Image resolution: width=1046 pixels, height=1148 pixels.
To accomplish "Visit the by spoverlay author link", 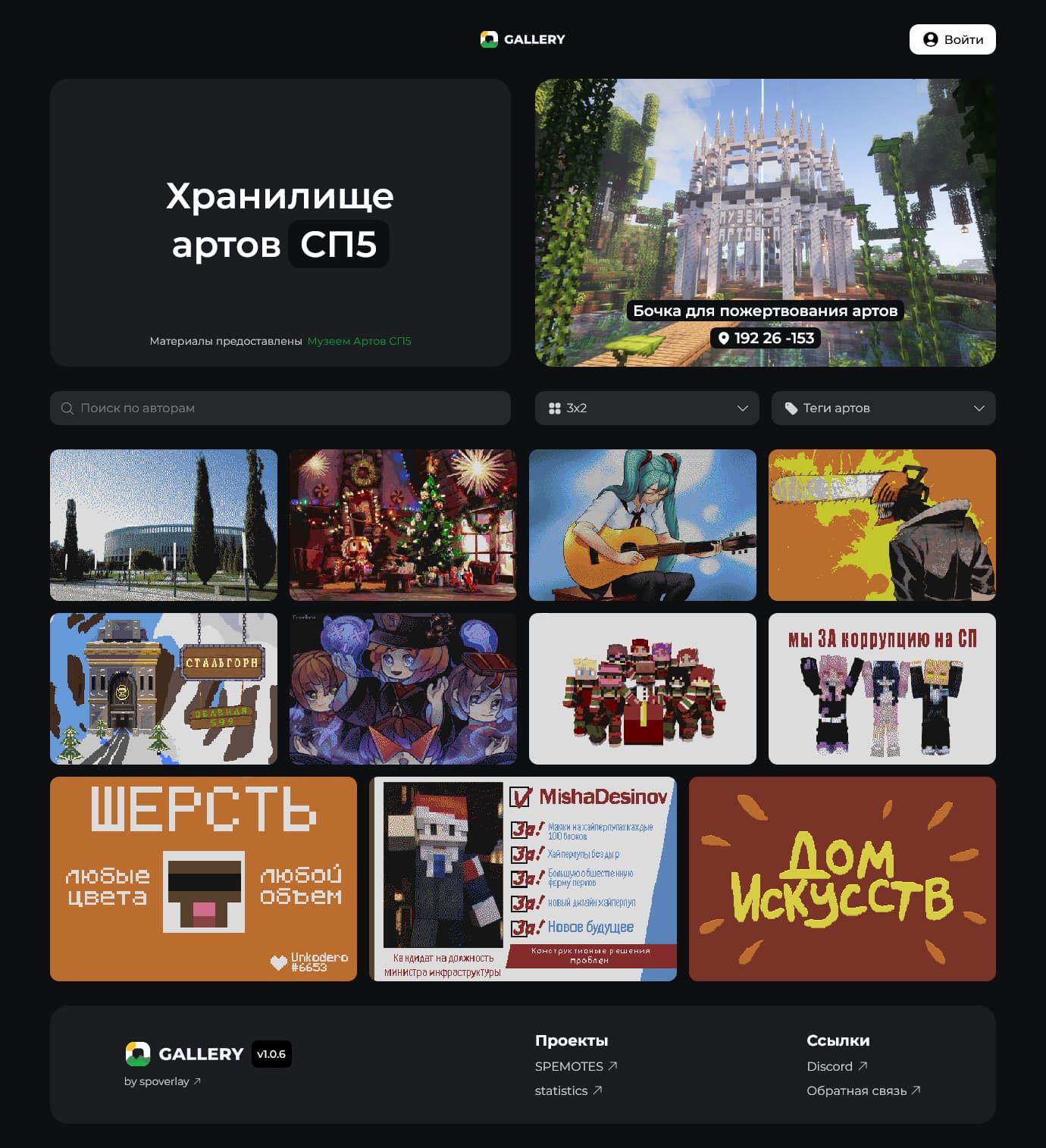I will [162, 1081].
